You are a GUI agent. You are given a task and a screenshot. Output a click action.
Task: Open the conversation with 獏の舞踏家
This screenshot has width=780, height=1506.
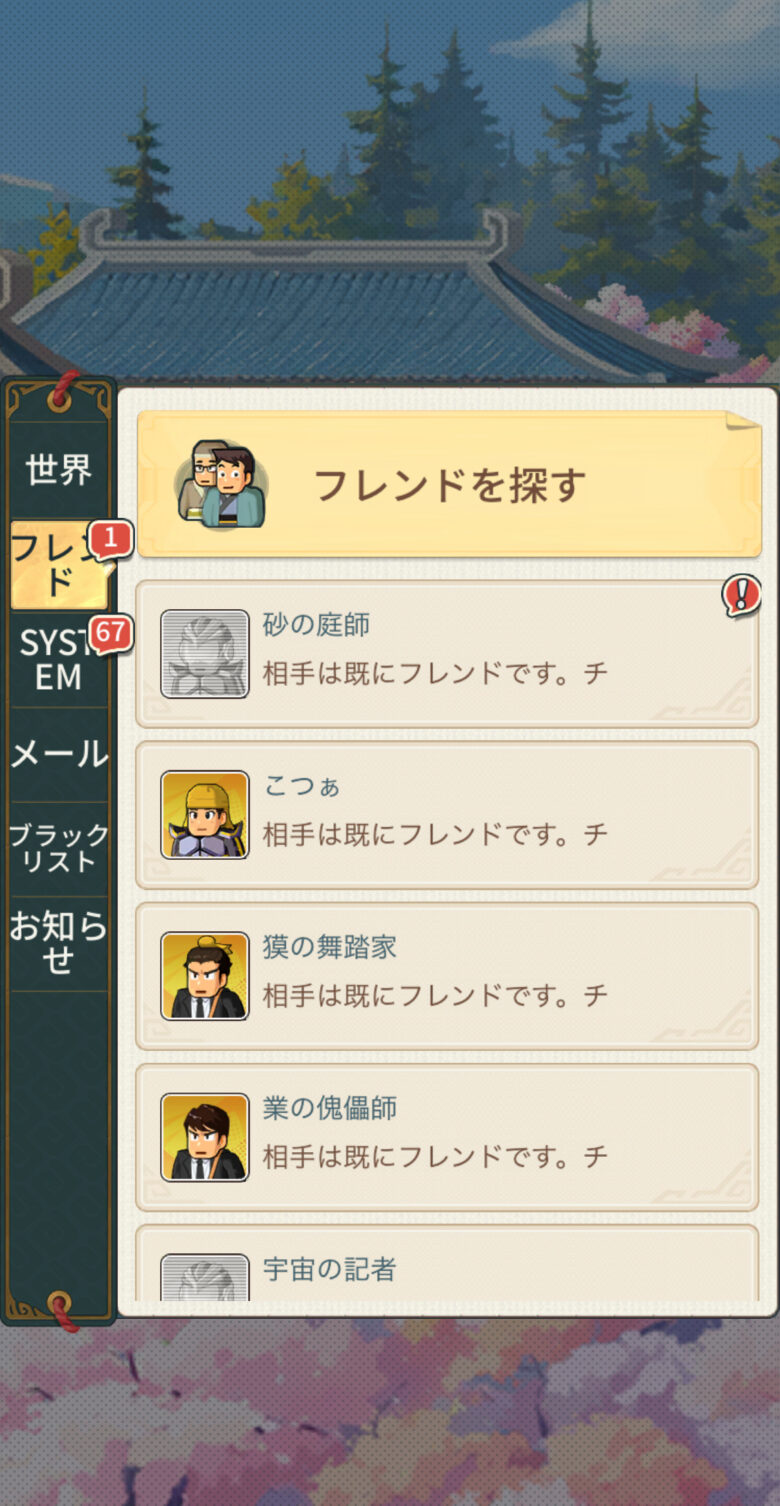(x=447, y=976)
